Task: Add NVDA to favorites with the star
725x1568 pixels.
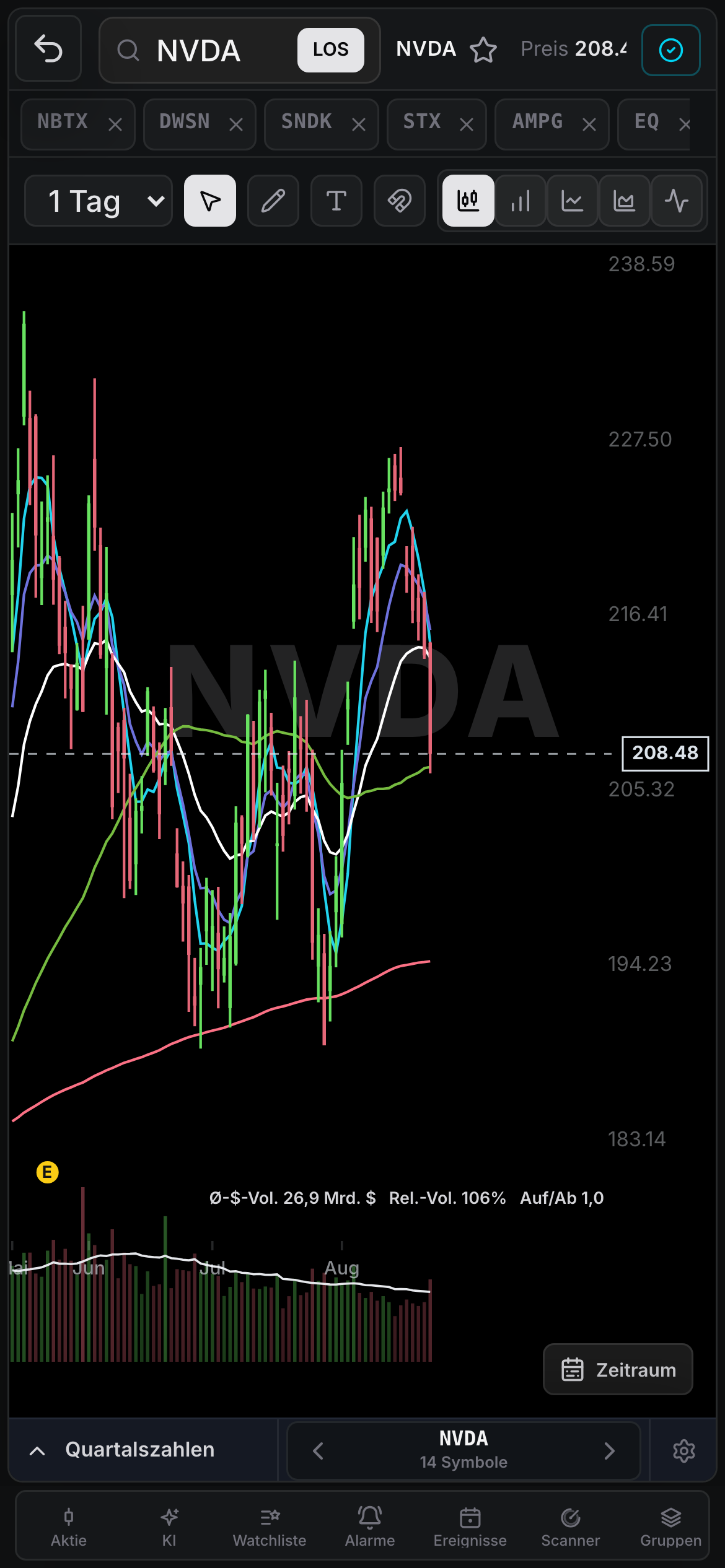Action: click(483, 50)
